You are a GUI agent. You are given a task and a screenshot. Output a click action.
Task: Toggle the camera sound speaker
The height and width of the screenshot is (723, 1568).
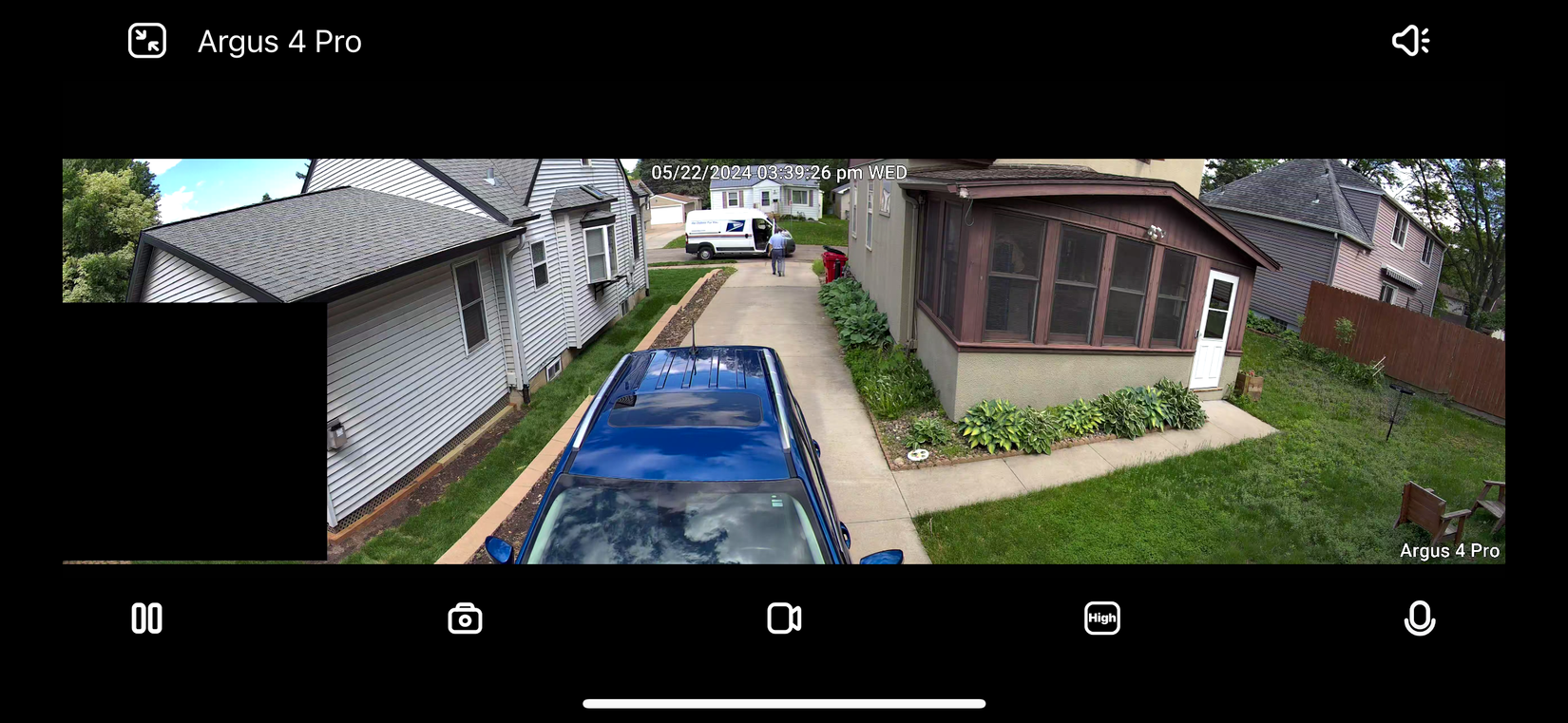(x=1410, y=41)
